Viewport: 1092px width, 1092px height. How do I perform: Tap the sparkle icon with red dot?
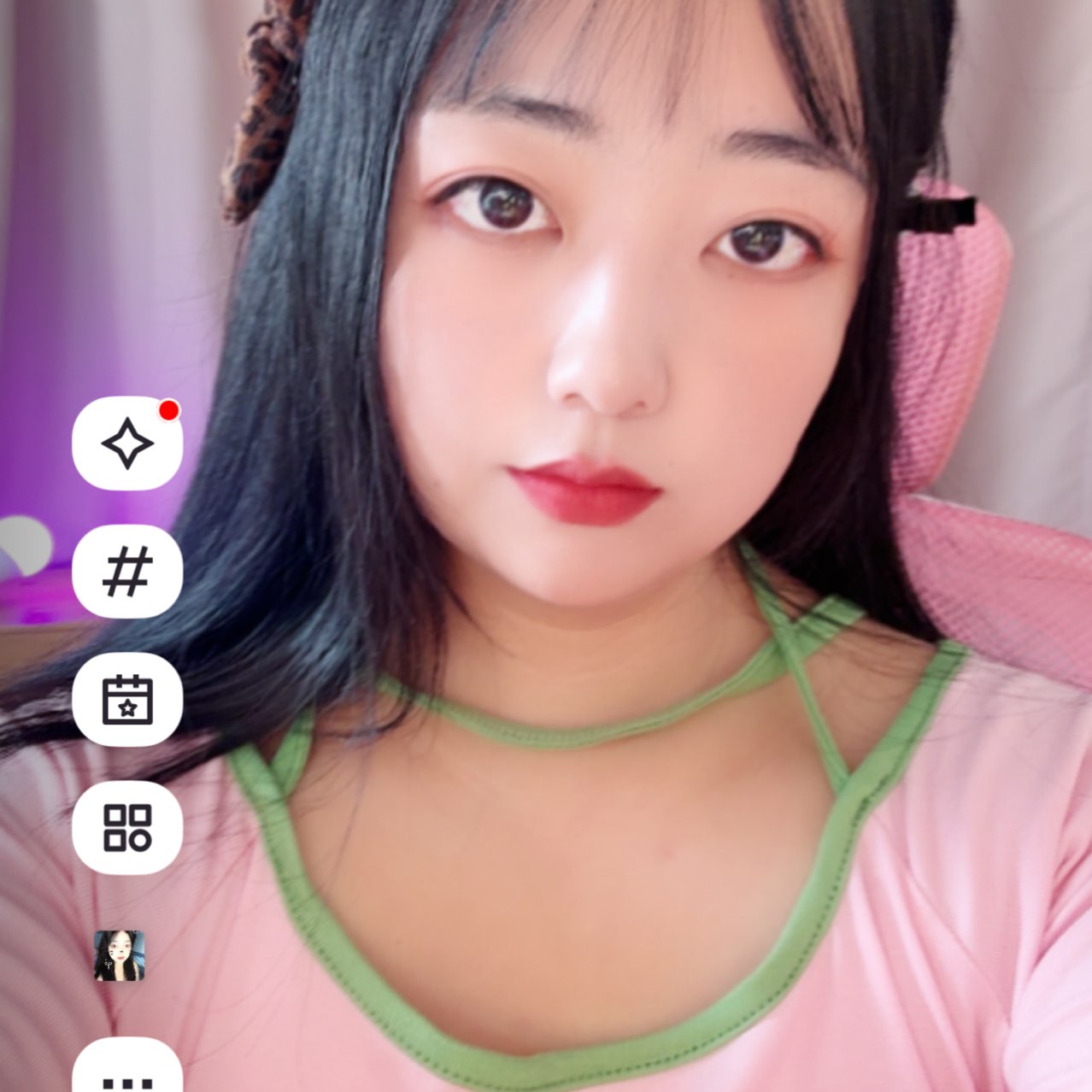[127, 443]
